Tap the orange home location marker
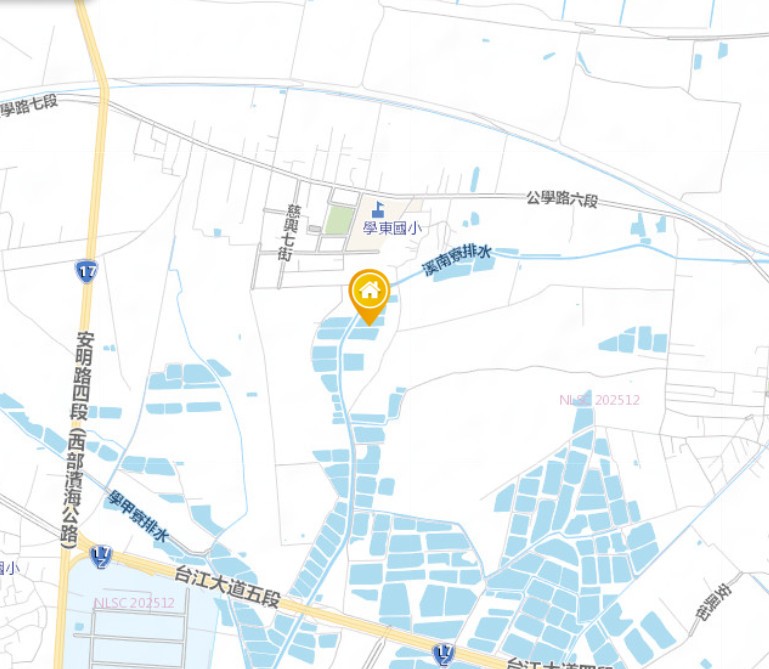The image size is (769, 669). [x=369, y=293]
